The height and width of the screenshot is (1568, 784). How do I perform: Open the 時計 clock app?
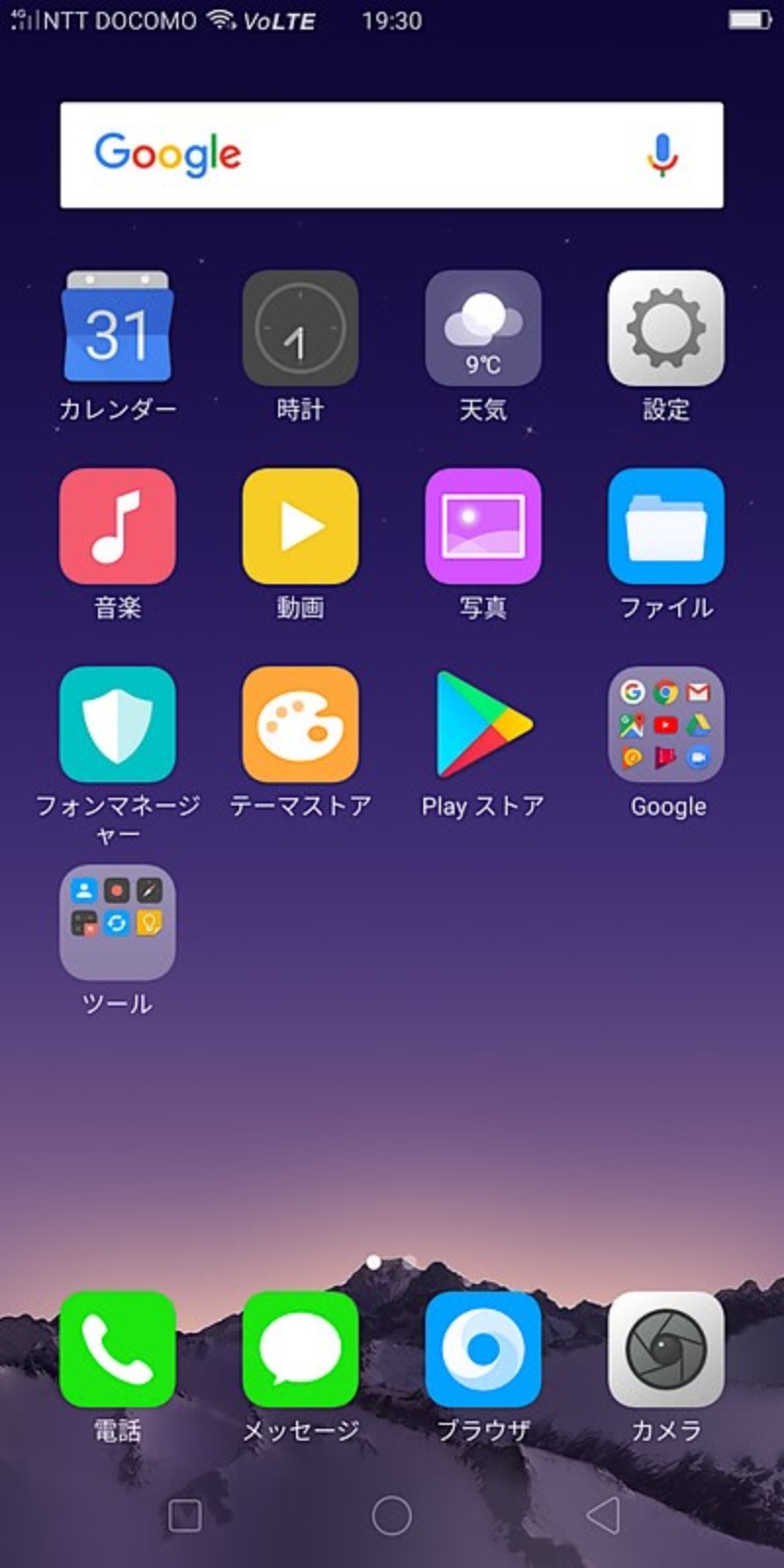299,328
